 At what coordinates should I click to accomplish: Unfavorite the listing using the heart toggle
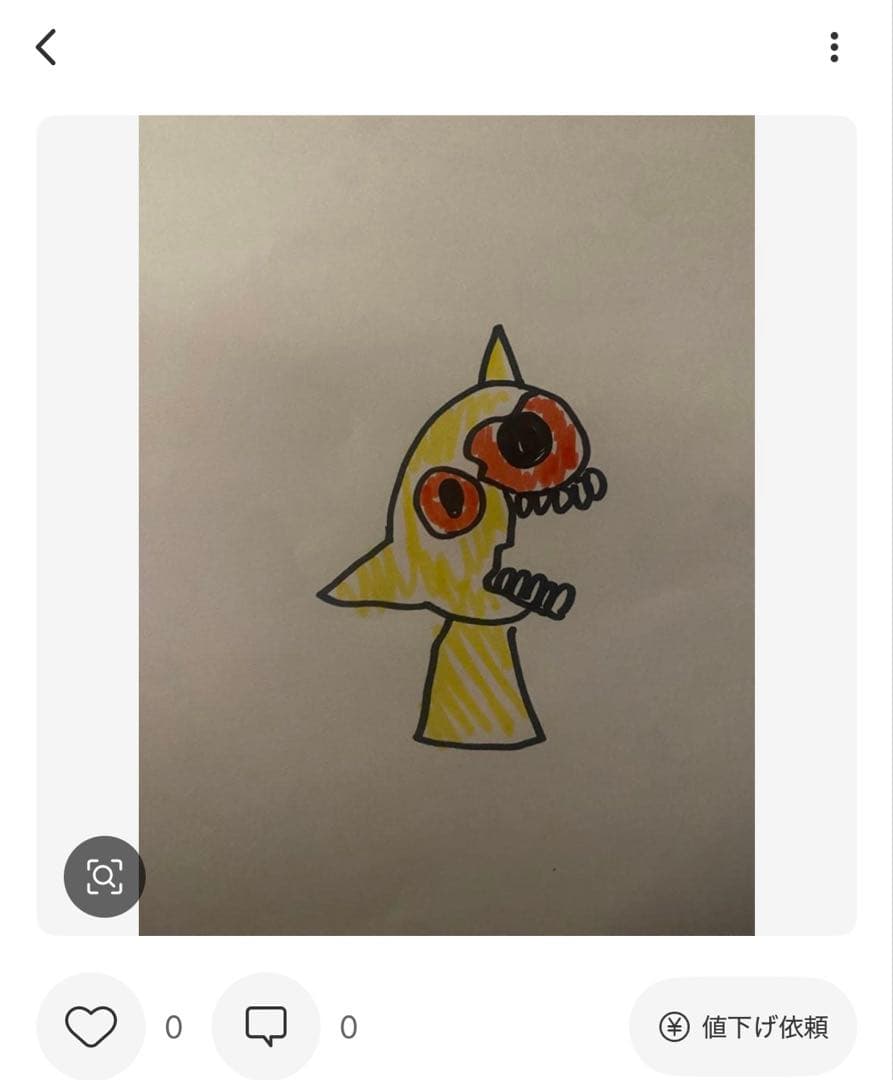point(91,1026)
